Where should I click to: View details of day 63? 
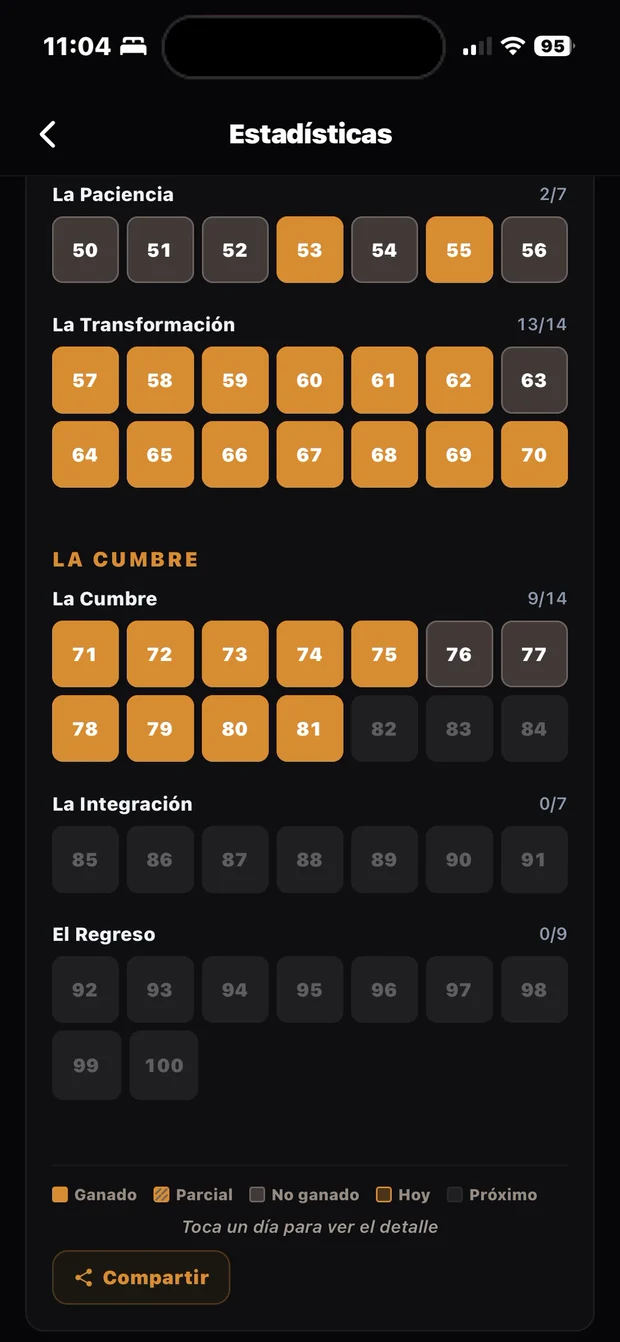coord(534,380)
